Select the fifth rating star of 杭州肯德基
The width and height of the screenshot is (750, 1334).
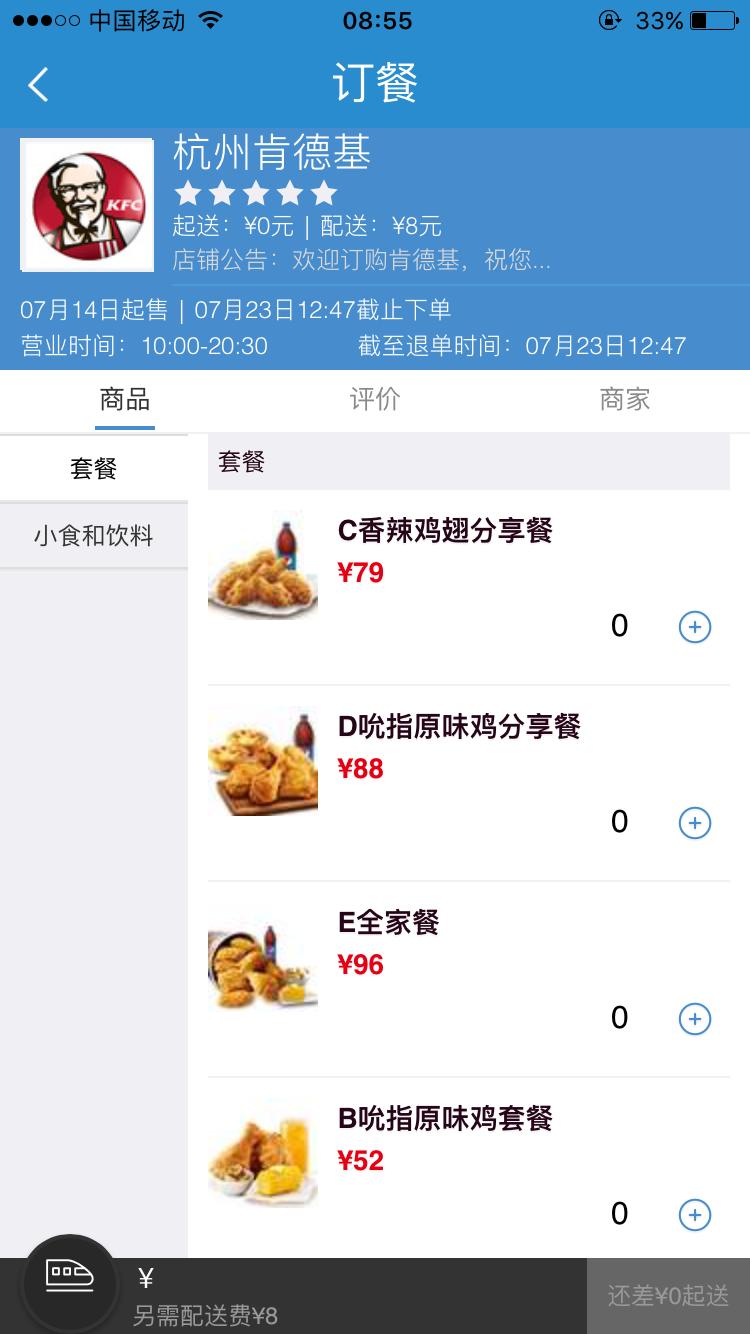325,191
